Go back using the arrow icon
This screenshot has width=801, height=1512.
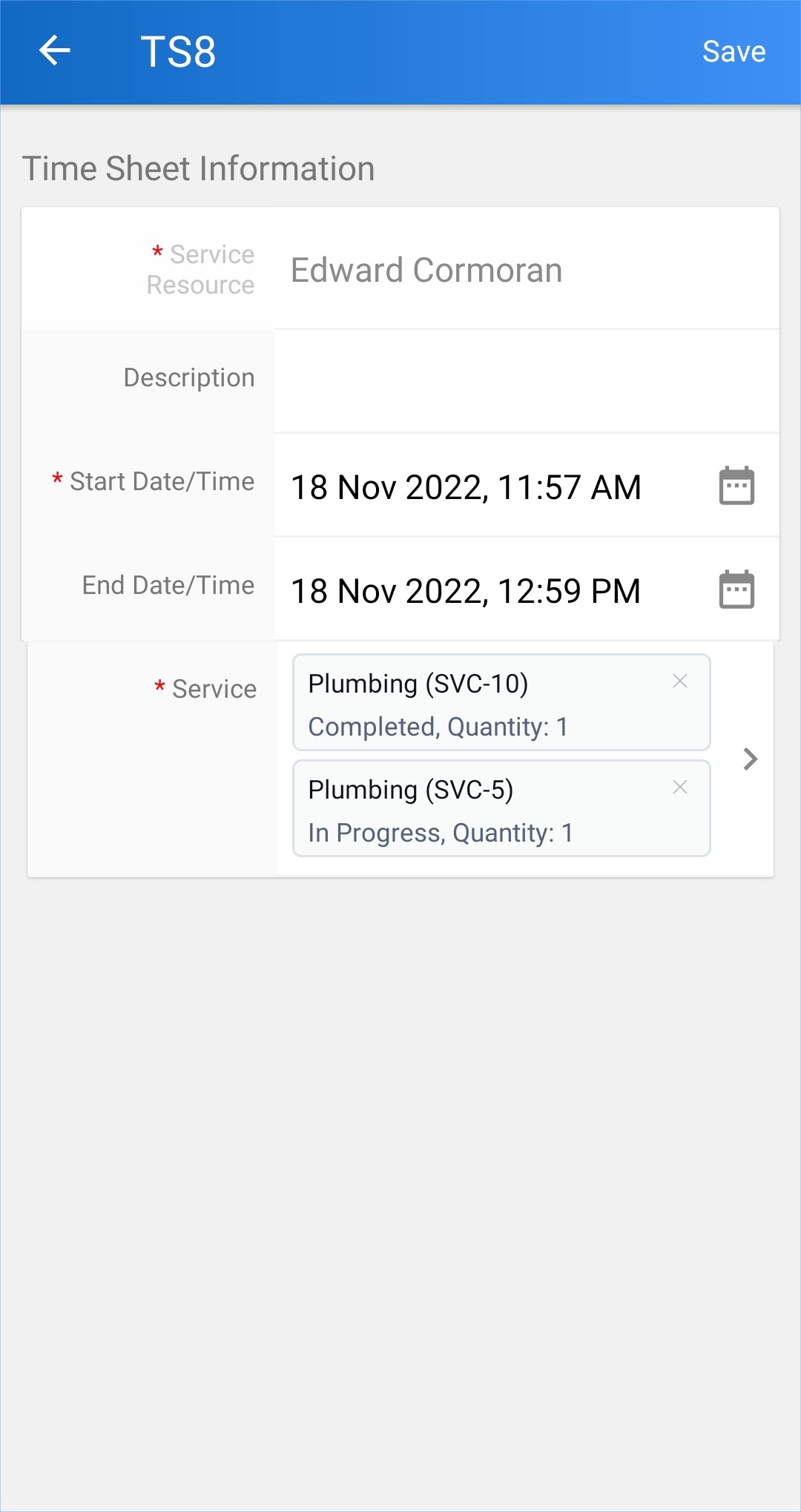55,51
